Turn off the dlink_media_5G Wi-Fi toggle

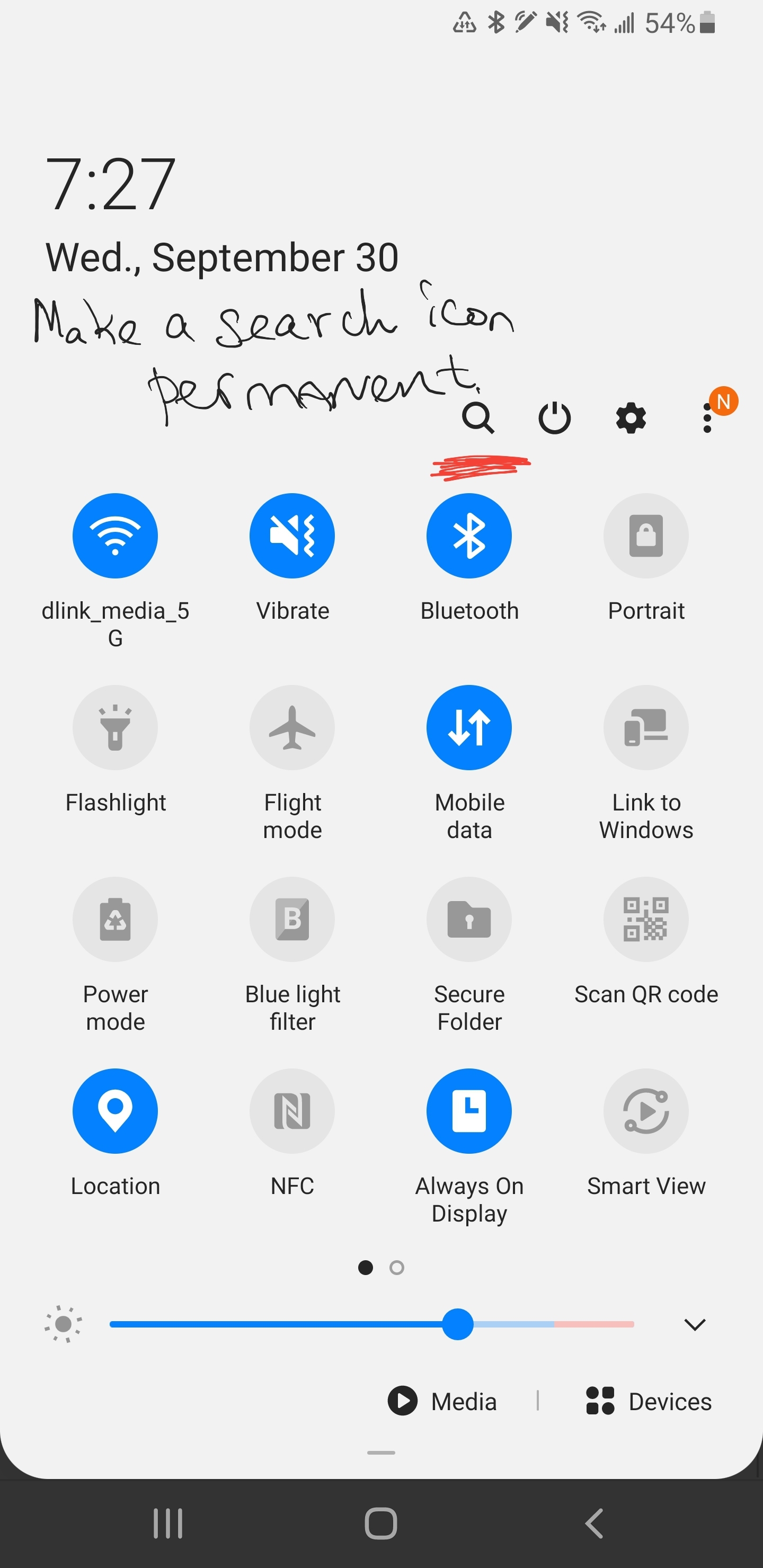[x=115, y=536]
